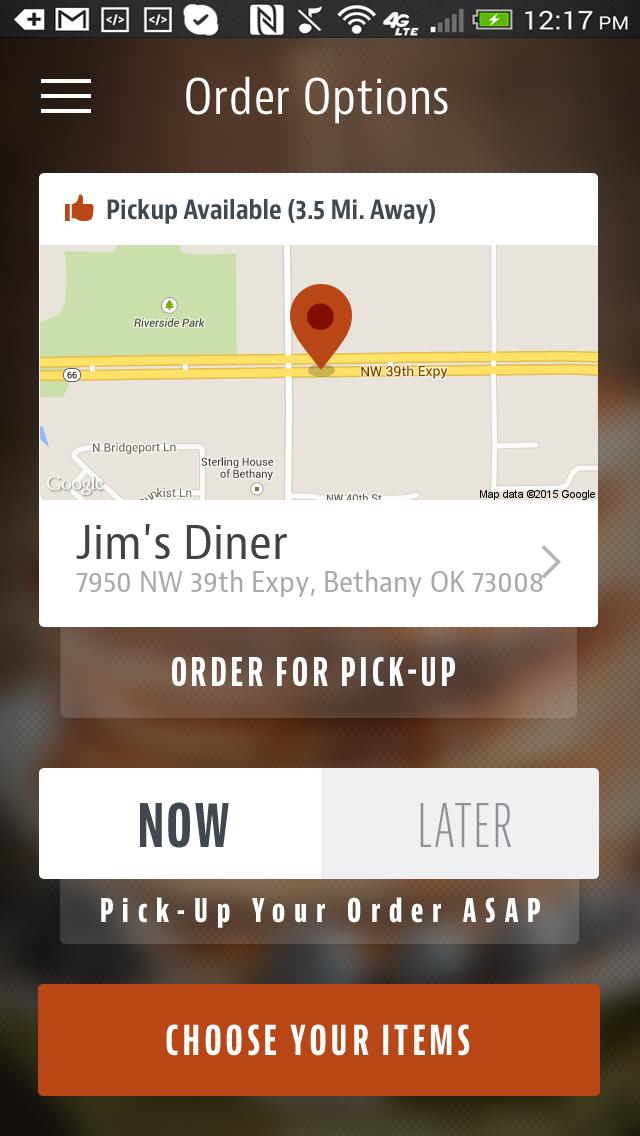Open the Jim's Diner location row

point(318,562)
